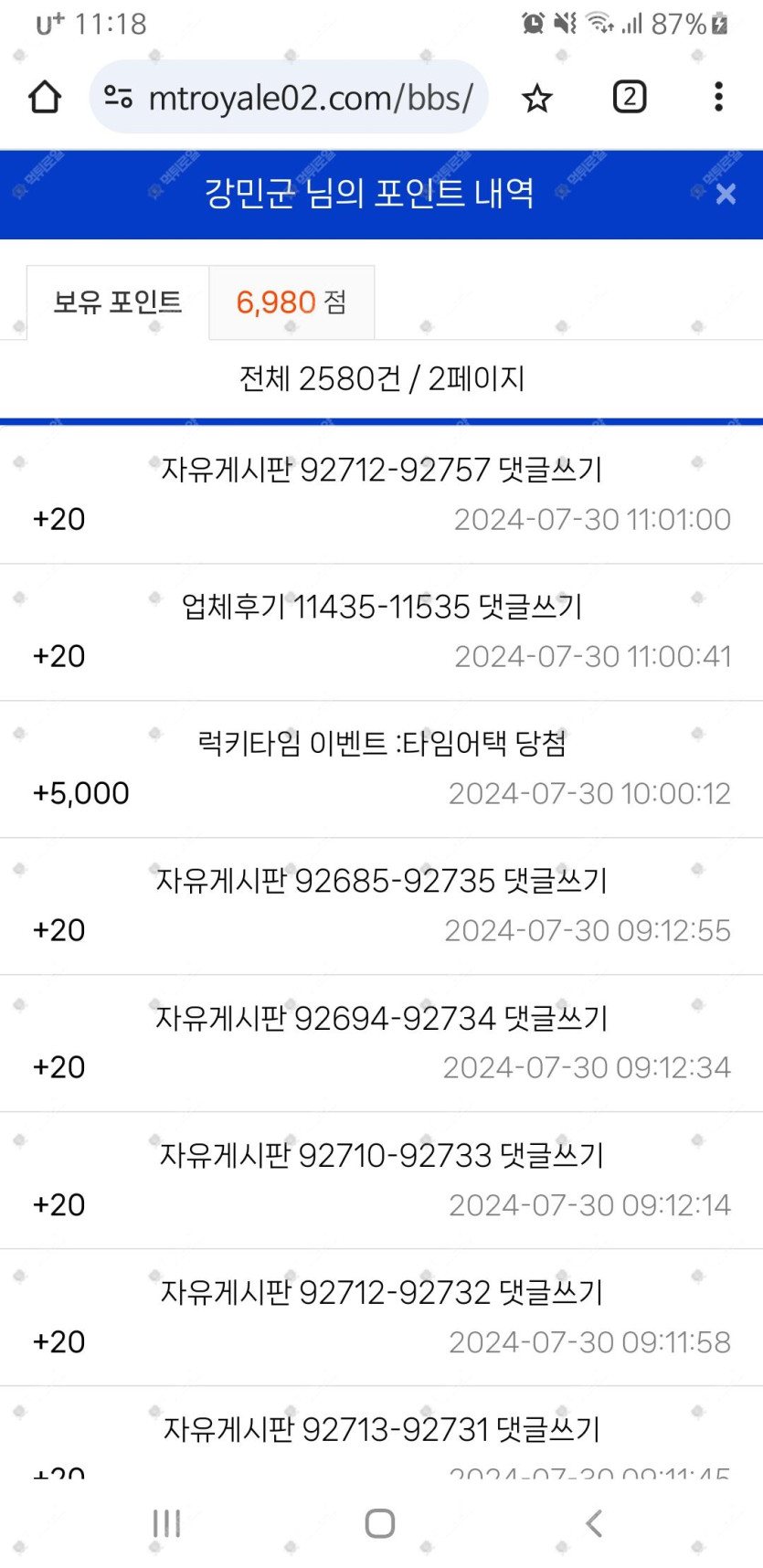Open the browser overflow menu
763x1568 pixels.
point(719,97)
